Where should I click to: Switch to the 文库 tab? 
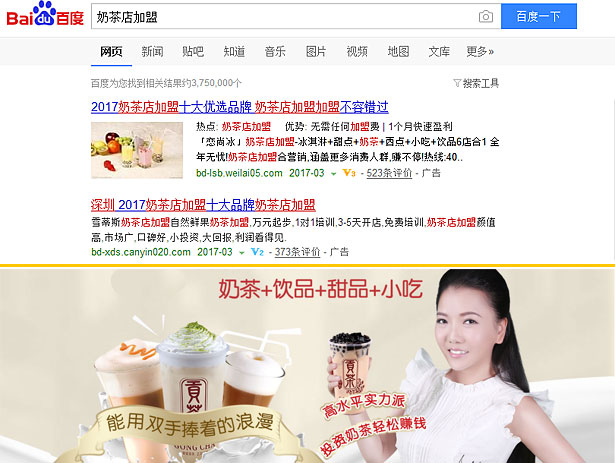pos(439,52)
